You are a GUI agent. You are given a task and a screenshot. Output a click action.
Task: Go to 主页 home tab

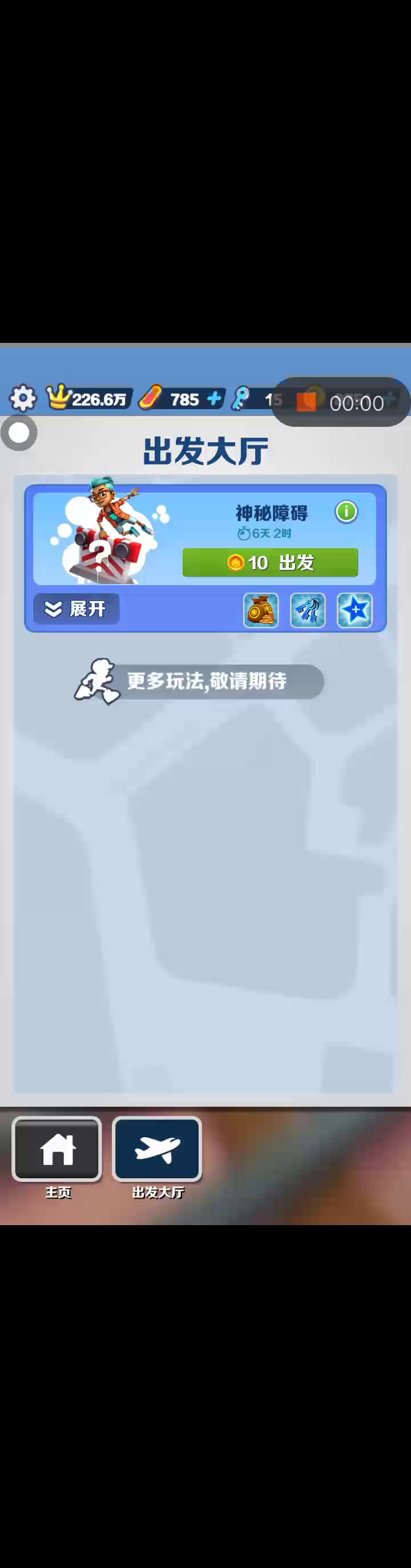coord(57,1150)
